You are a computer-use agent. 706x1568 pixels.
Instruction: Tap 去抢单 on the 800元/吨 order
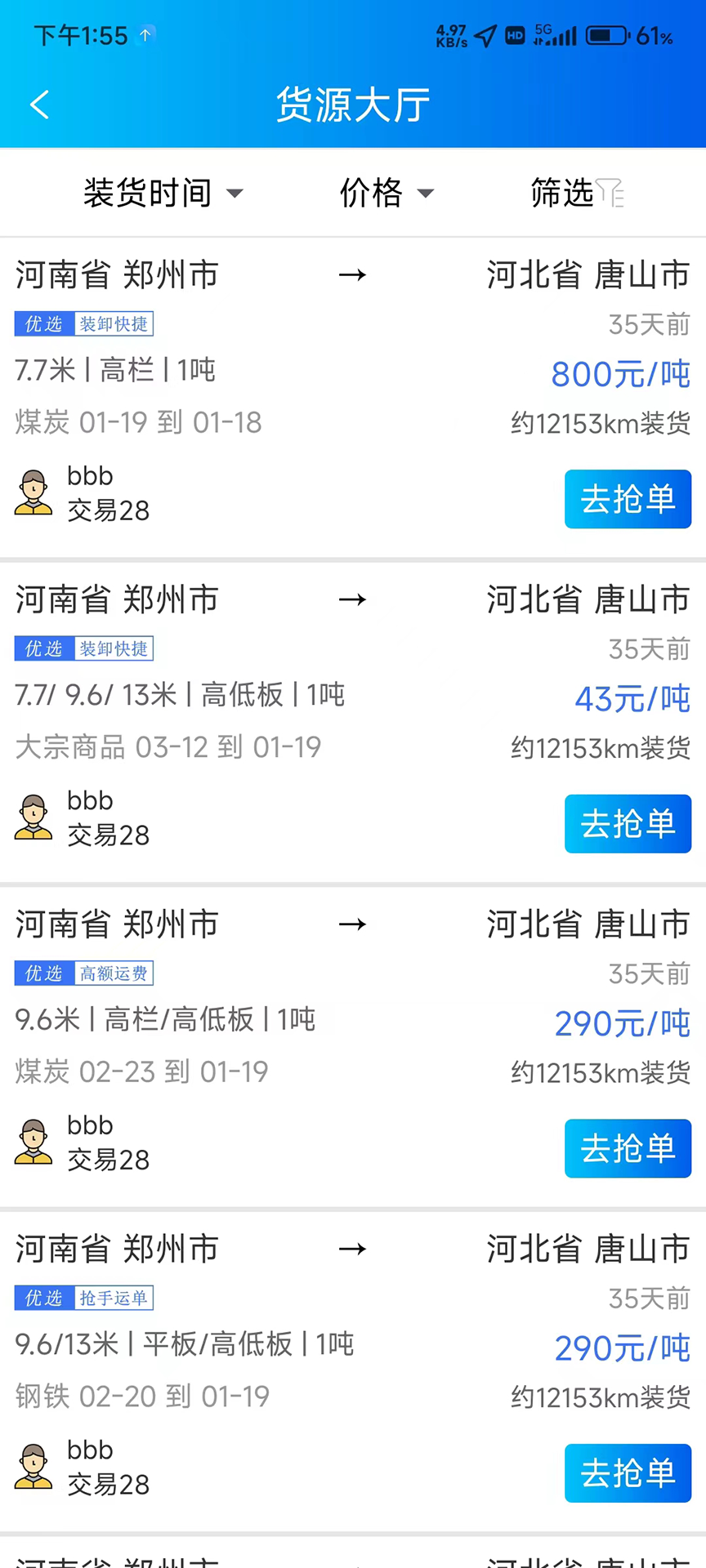click(628, 499)
